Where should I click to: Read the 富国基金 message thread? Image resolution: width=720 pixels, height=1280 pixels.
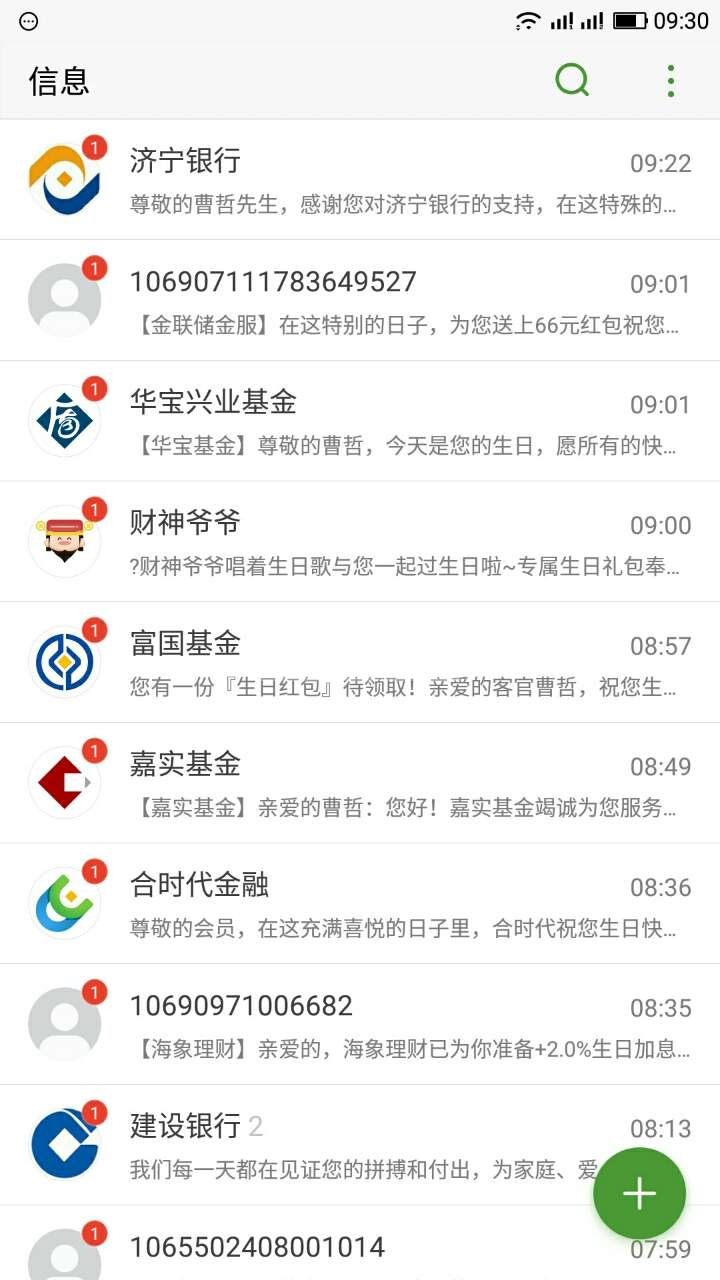[360, 662]
